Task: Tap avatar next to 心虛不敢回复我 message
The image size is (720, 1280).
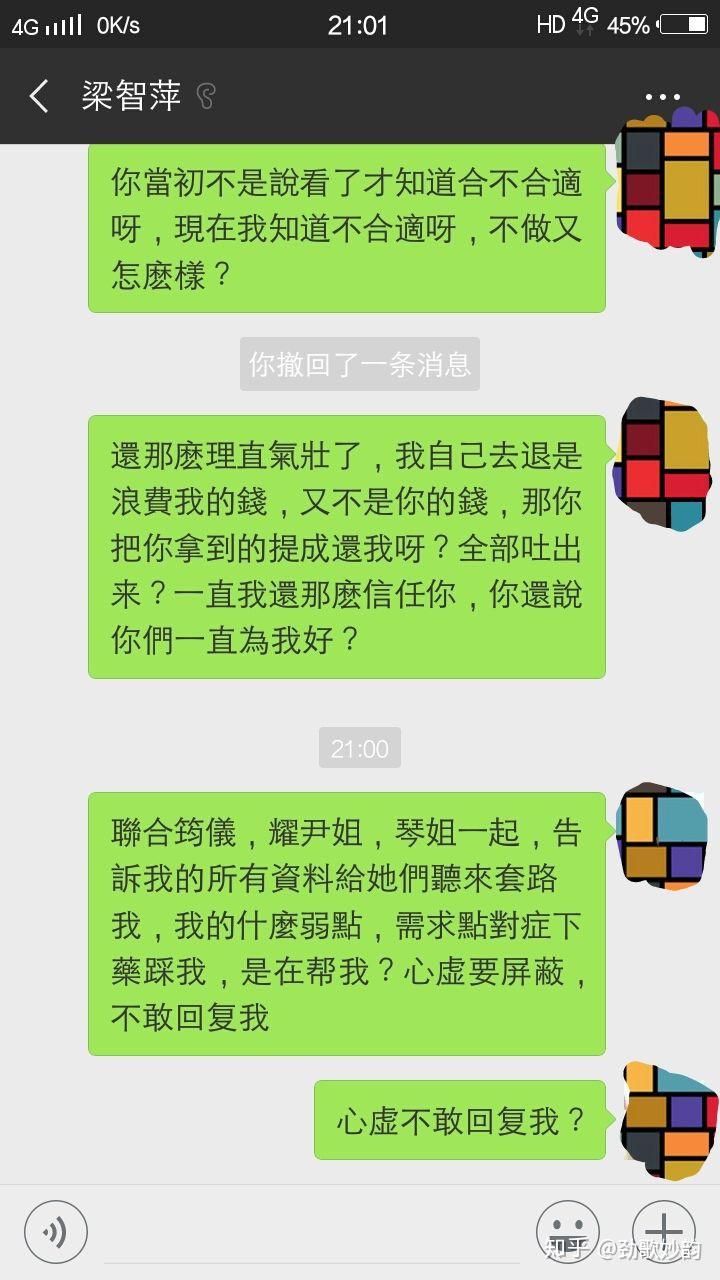Action: point(668,1120)
